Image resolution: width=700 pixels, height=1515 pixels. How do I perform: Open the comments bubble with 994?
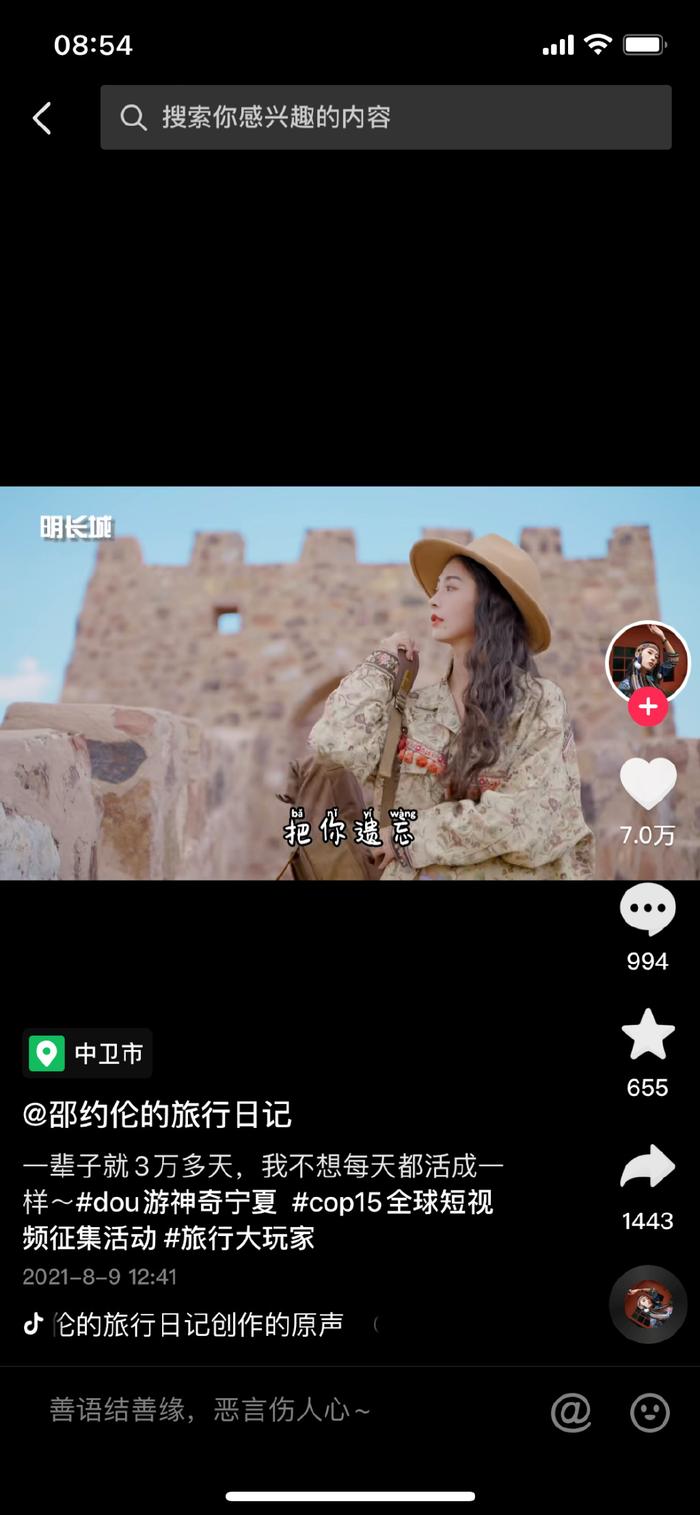[x=647, y=910]
